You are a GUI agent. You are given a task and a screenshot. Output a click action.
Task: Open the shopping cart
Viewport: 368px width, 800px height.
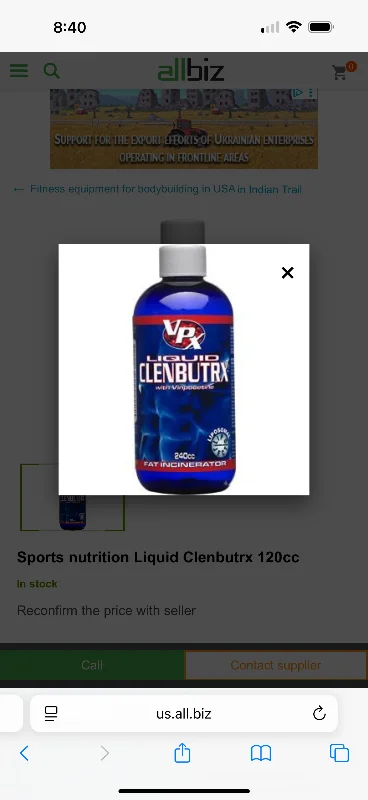340,72
